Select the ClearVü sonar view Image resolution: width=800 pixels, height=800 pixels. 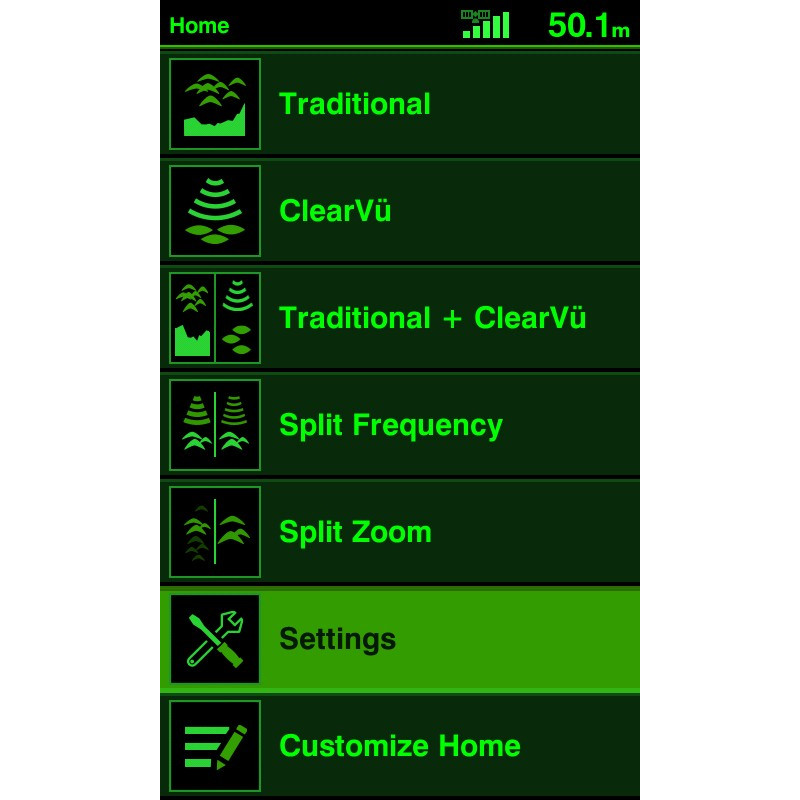point(400,211)
